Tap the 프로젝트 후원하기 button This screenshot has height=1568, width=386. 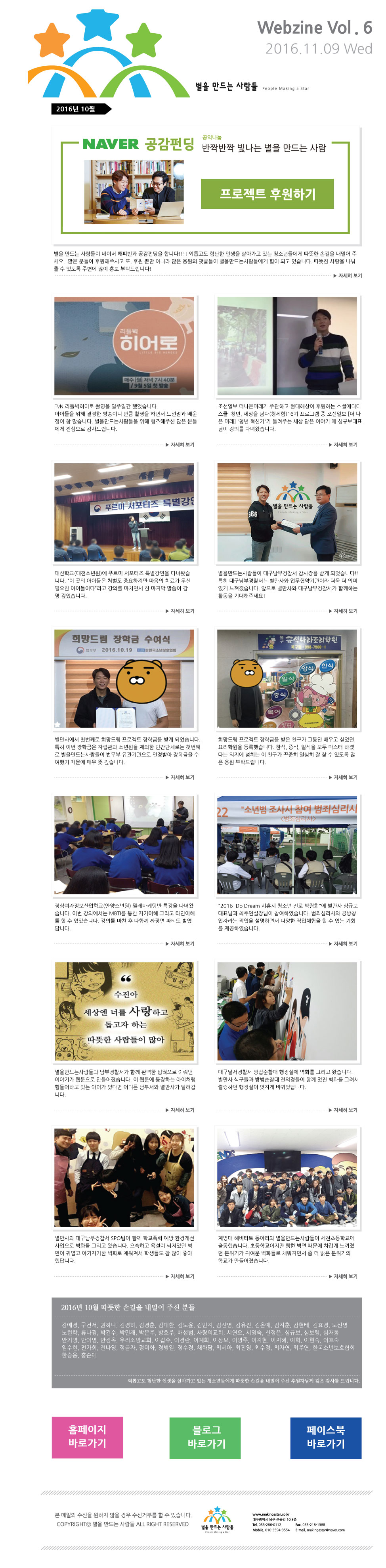(x=267, y=193)
